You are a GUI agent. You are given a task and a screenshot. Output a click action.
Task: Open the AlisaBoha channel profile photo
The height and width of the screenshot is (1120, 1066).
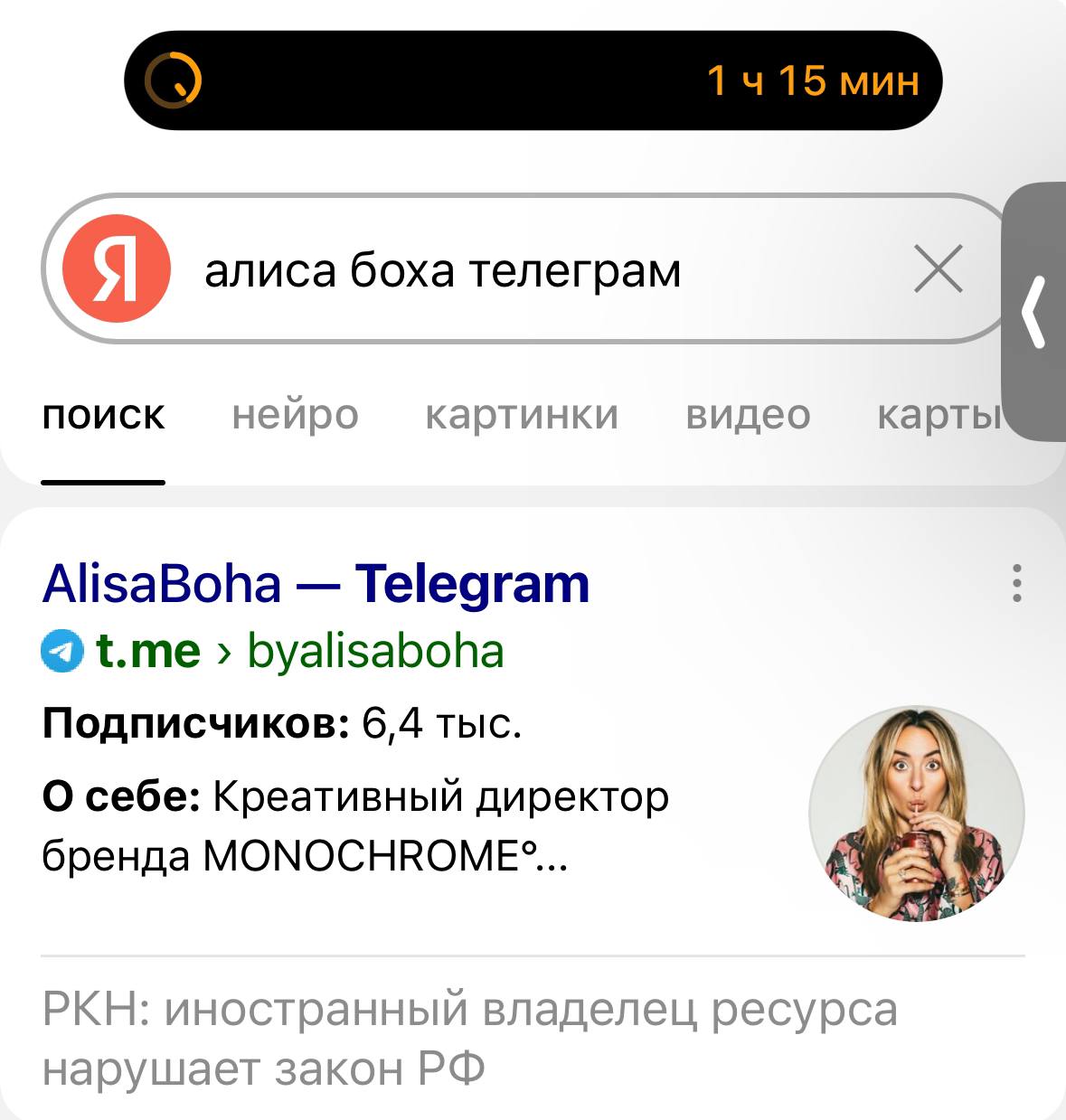tap(916, 814)
